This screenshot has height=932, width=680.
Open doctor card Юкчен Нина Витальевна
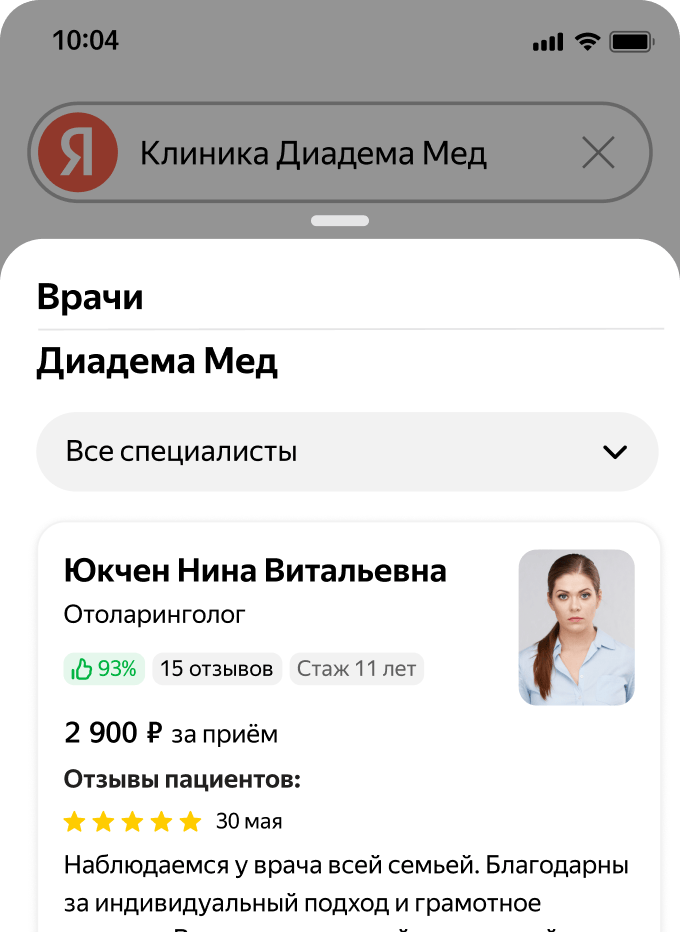click(255, 571)
